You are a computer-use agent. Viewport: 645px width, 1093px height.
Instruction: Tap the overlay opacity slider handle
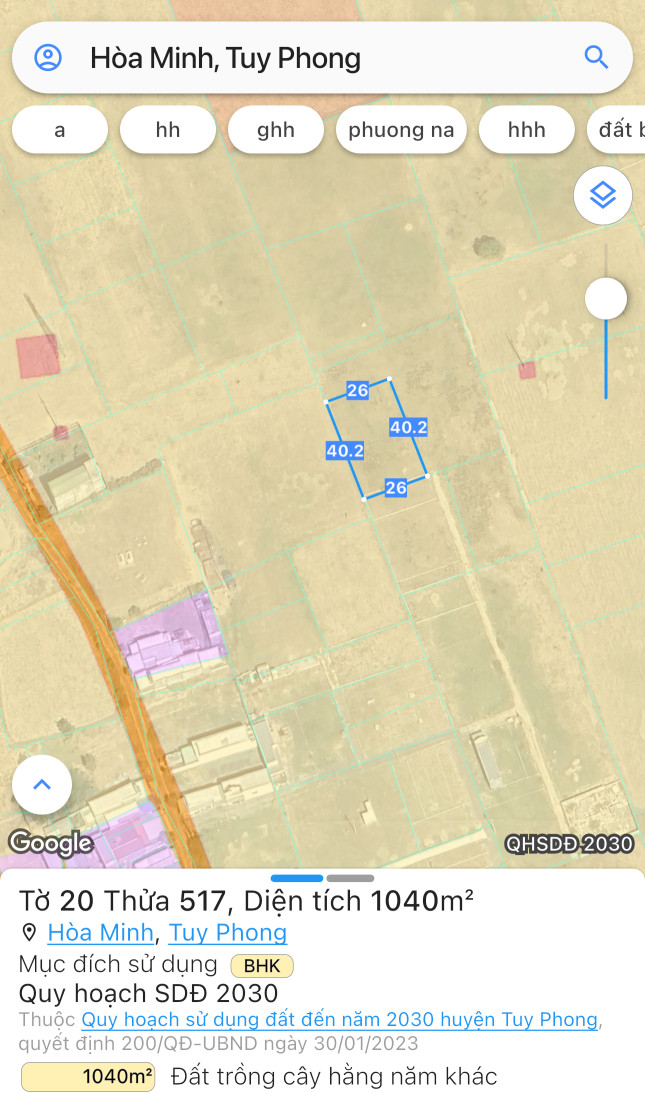click(606, 298)
